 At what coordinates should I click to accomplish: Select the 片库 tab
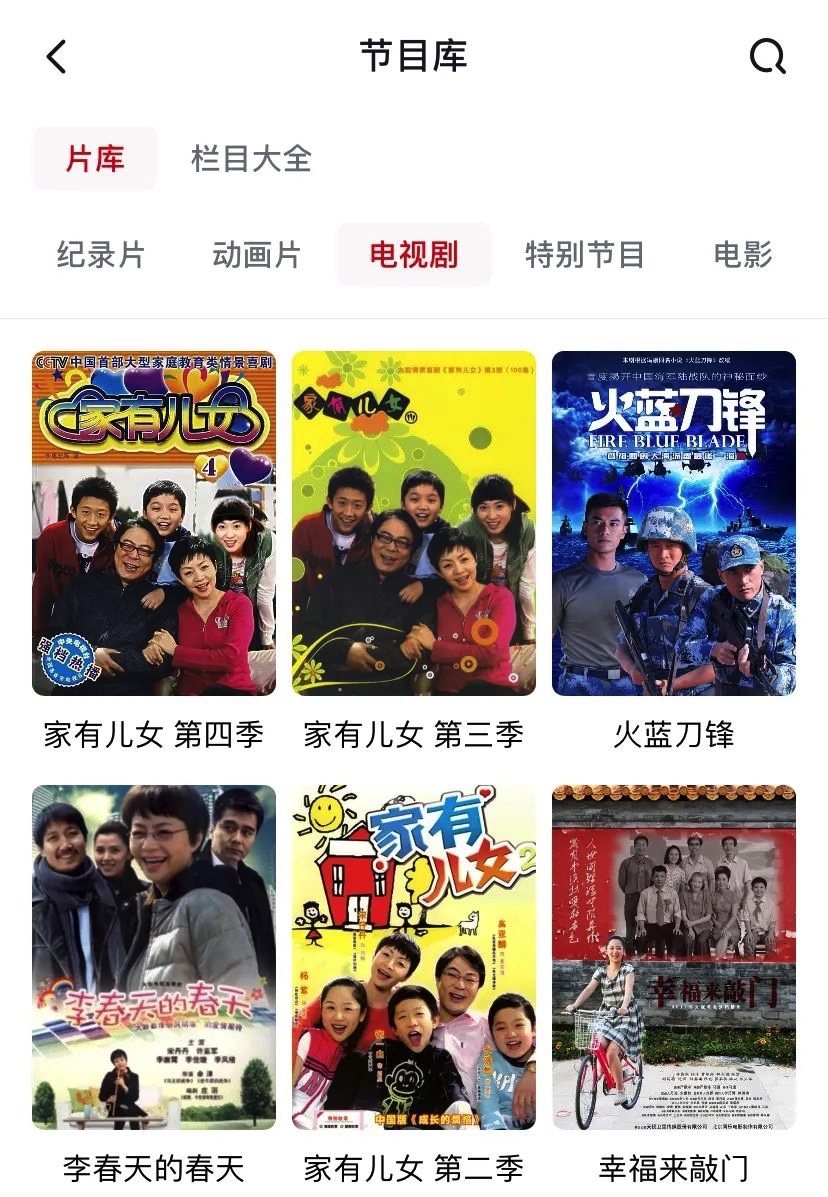point(95,158)
